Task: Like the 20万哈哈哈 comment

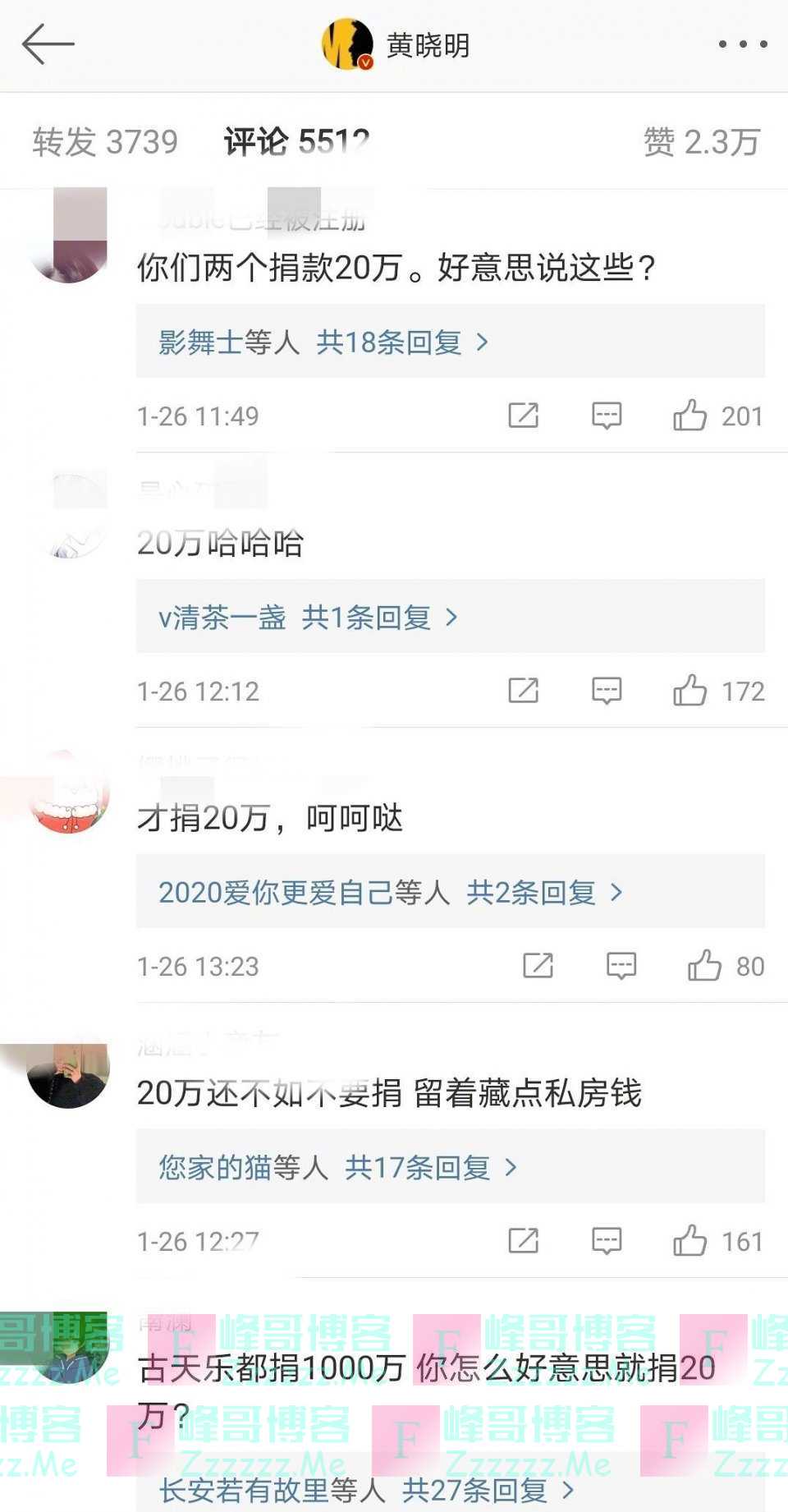Action: (690, 691)
